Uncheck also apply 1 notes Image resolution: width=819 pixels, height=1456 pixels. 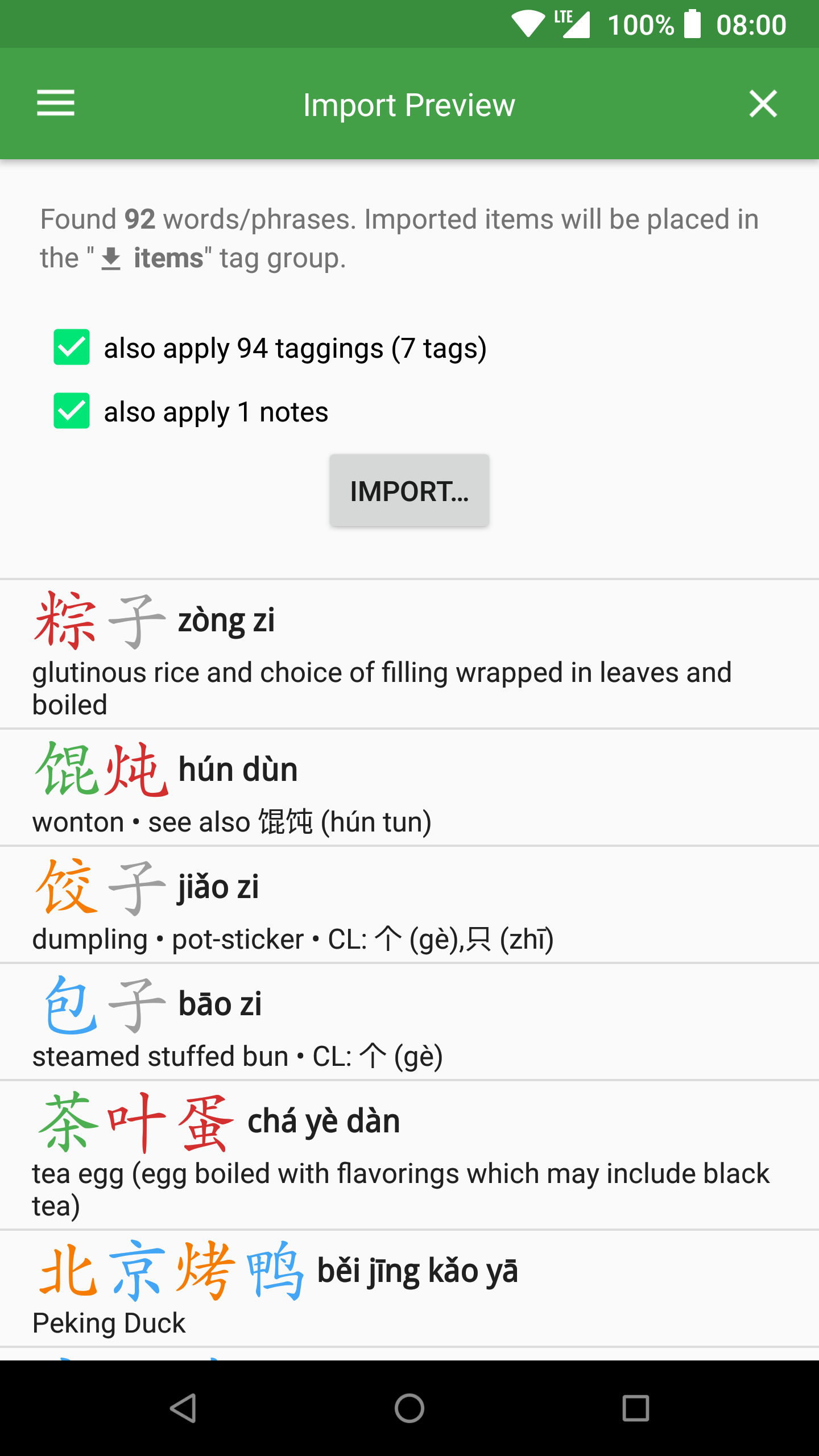click(x=72, y=411)
